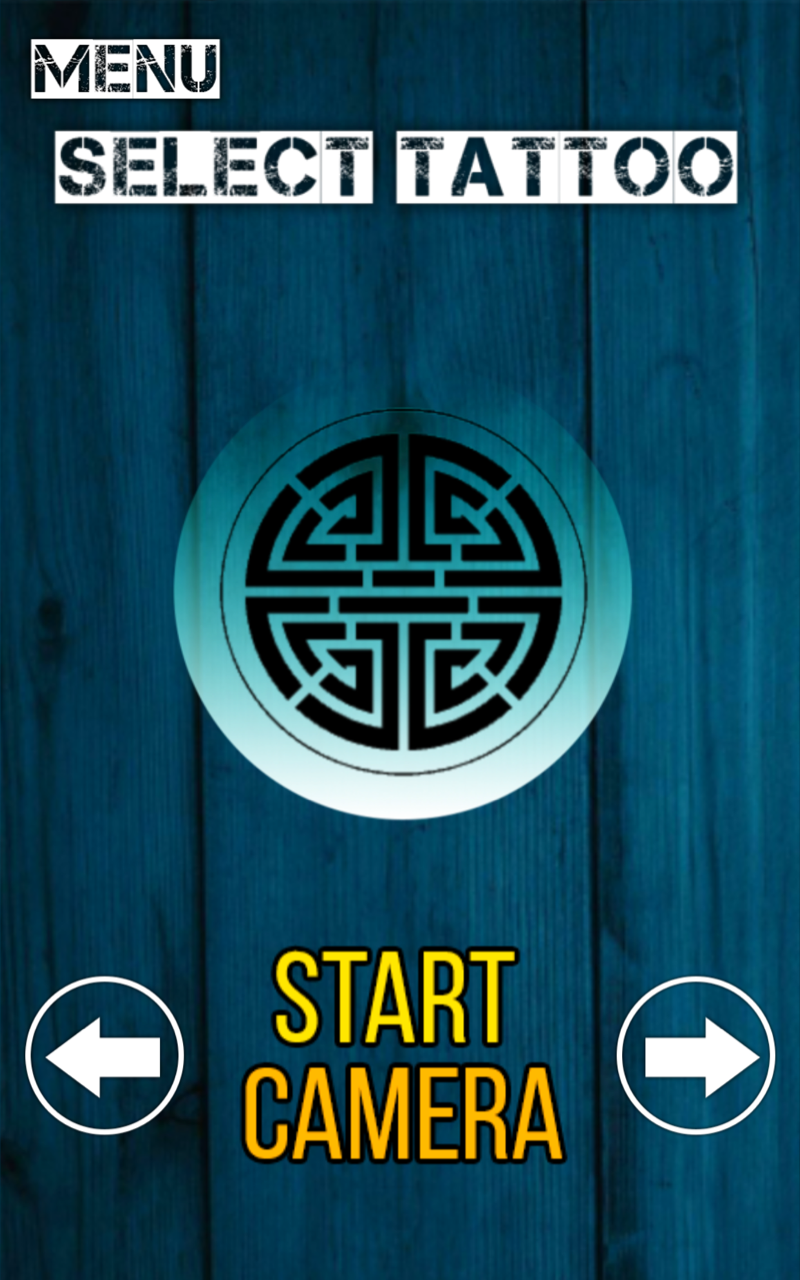Show the next tattoo with right arrow

click(696, 1055)
